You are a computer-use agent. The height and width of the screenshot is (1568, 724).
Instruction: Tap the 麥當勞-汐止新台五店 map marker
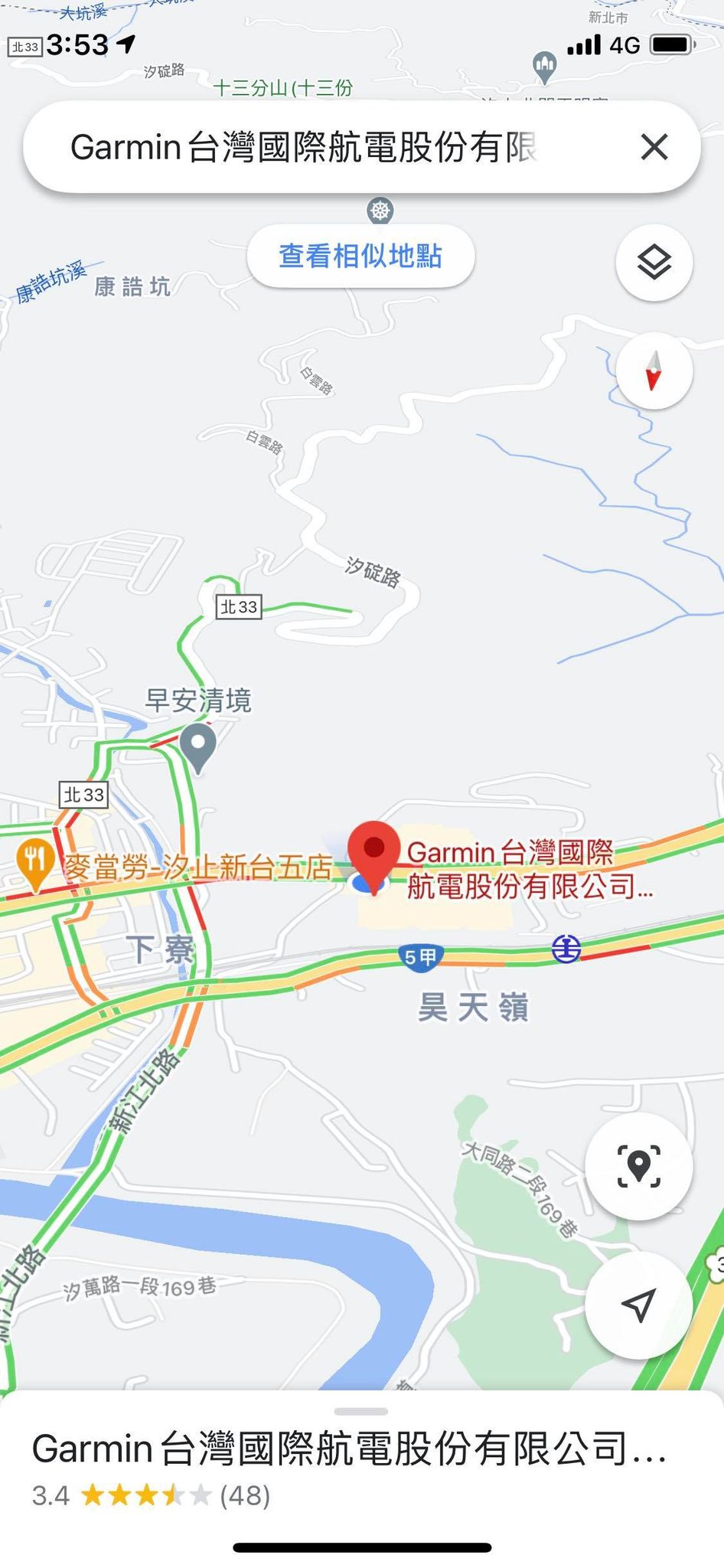34,862
